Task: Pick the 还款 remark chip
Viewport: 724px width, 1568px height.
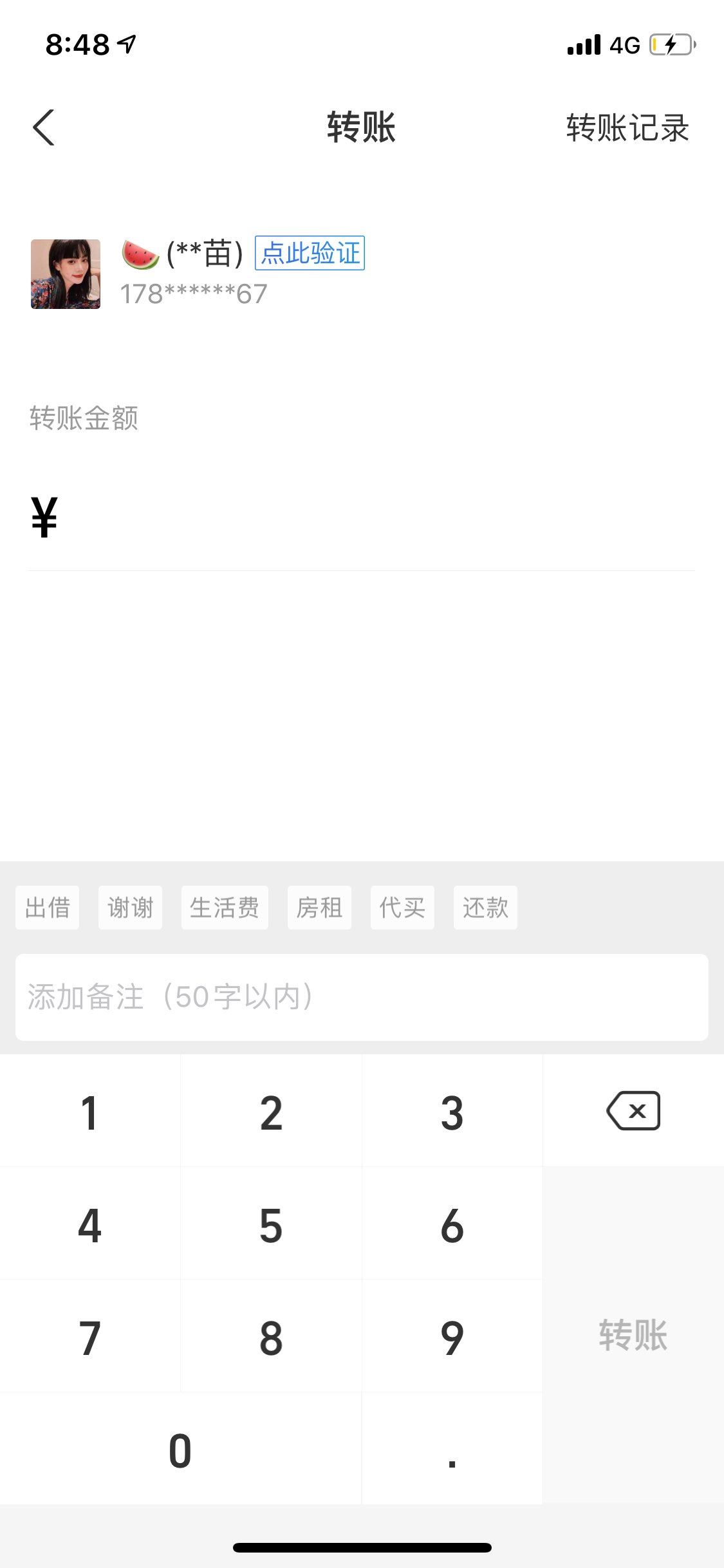Action: [x=485, y=908]
